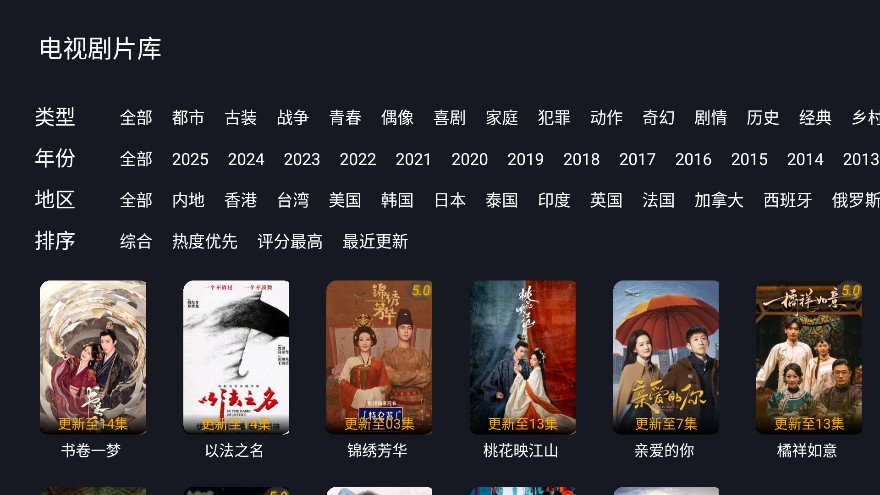880x495 pixels.
Task: Filter type by 都市
Action: [x=188, y=118]
